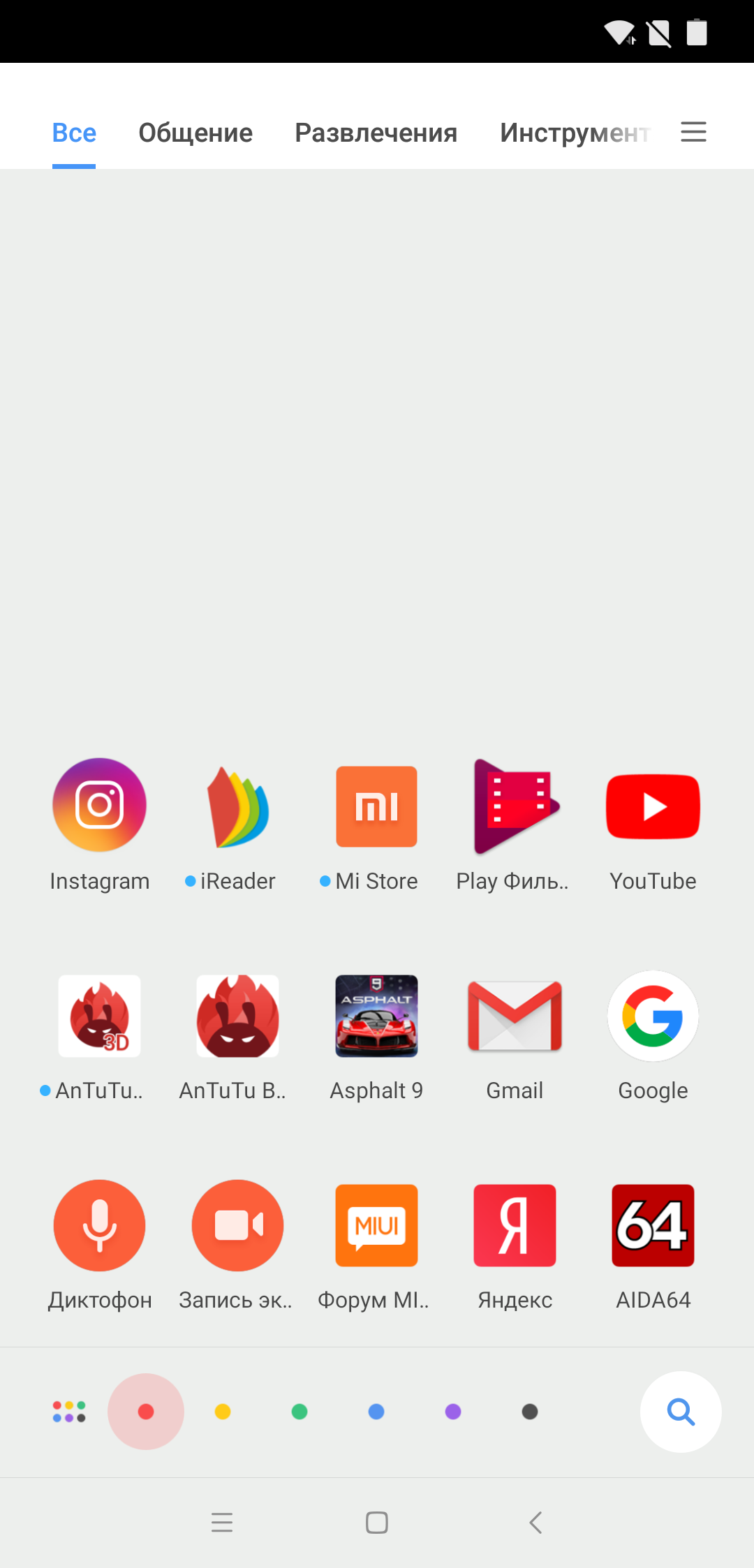Launch Play Фильмы app

(x=515, y=806)
